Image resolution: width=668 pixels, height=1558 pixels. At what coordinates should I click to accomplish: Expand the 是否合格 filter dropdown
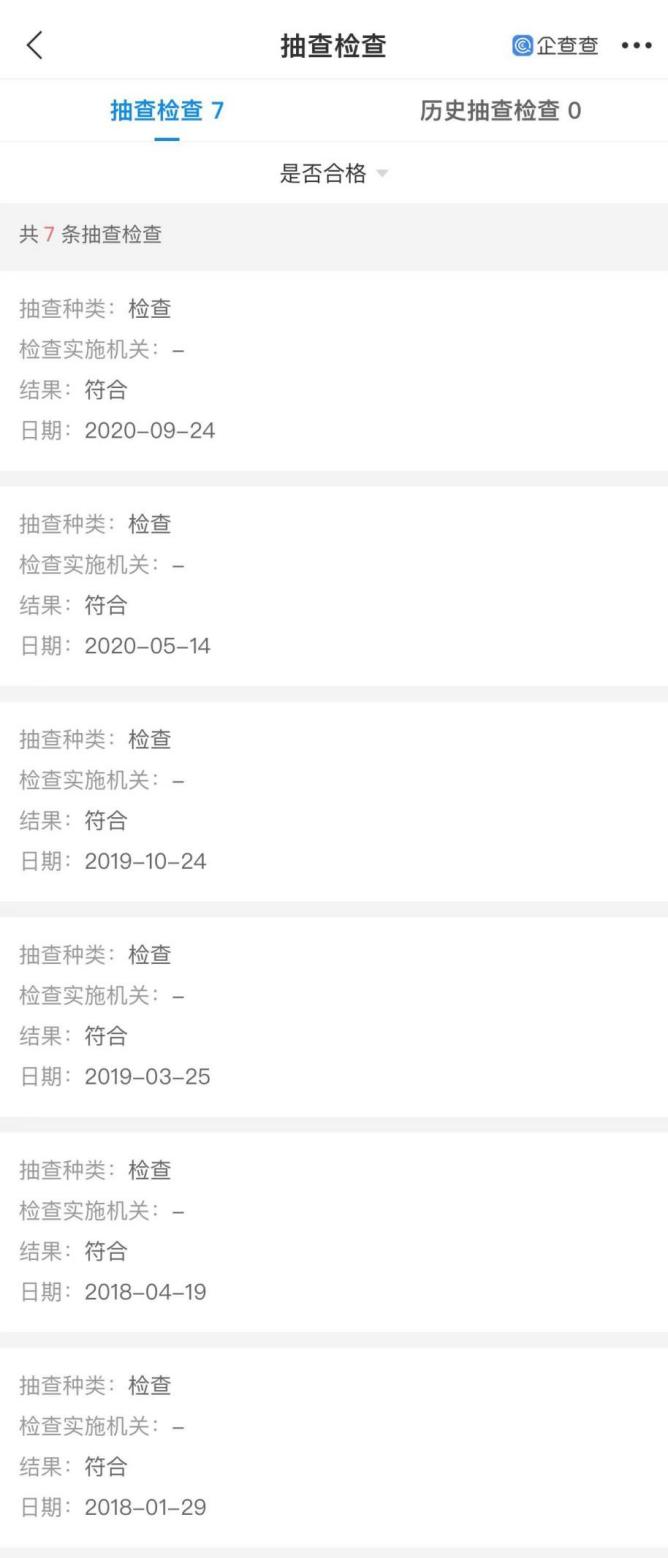pos(333,174)
